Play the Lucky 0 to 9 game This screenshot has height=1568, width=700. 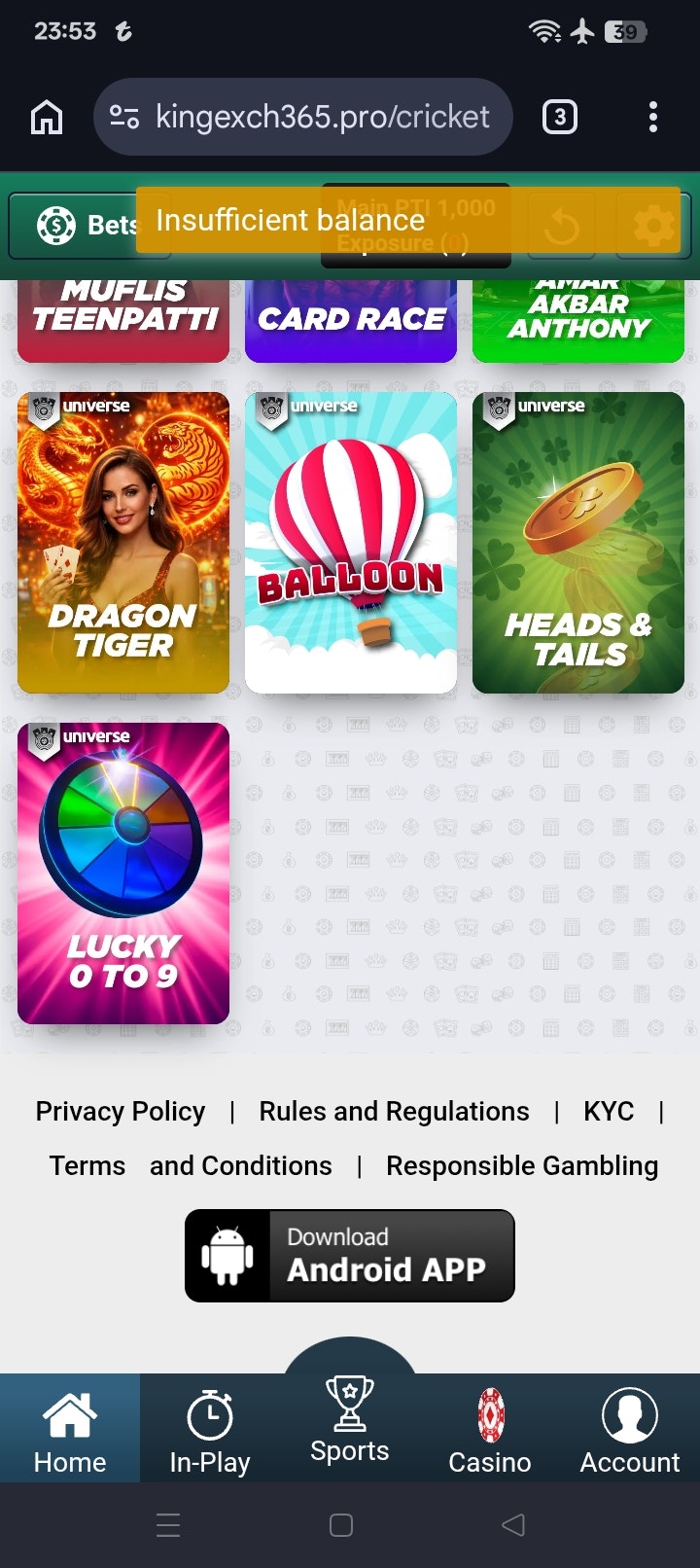point(123,873)
